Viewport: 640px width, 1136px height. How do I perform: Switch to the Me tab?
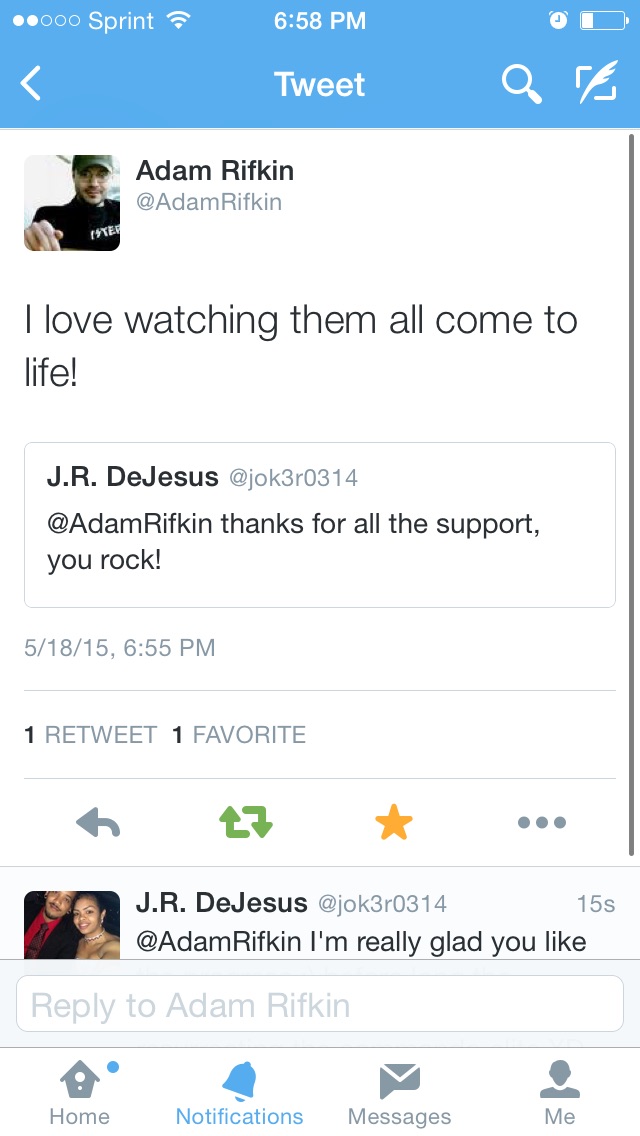coord(560,1093)
